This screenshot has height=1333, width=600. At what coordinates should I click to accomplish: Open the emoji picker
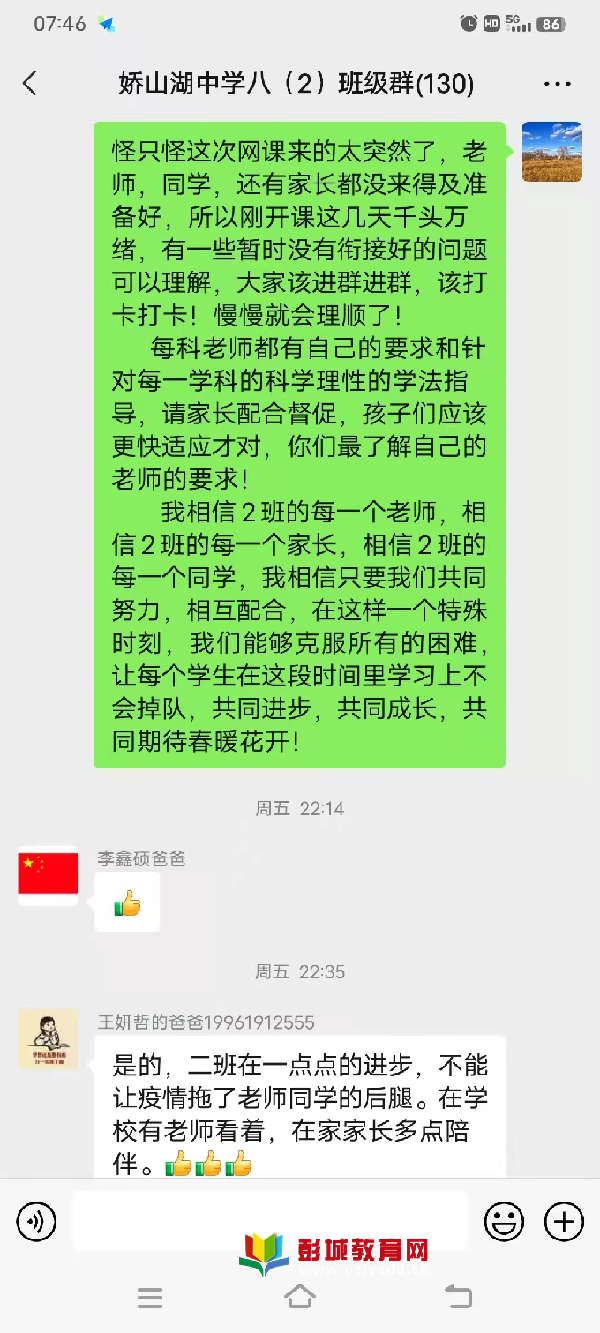504,1221
